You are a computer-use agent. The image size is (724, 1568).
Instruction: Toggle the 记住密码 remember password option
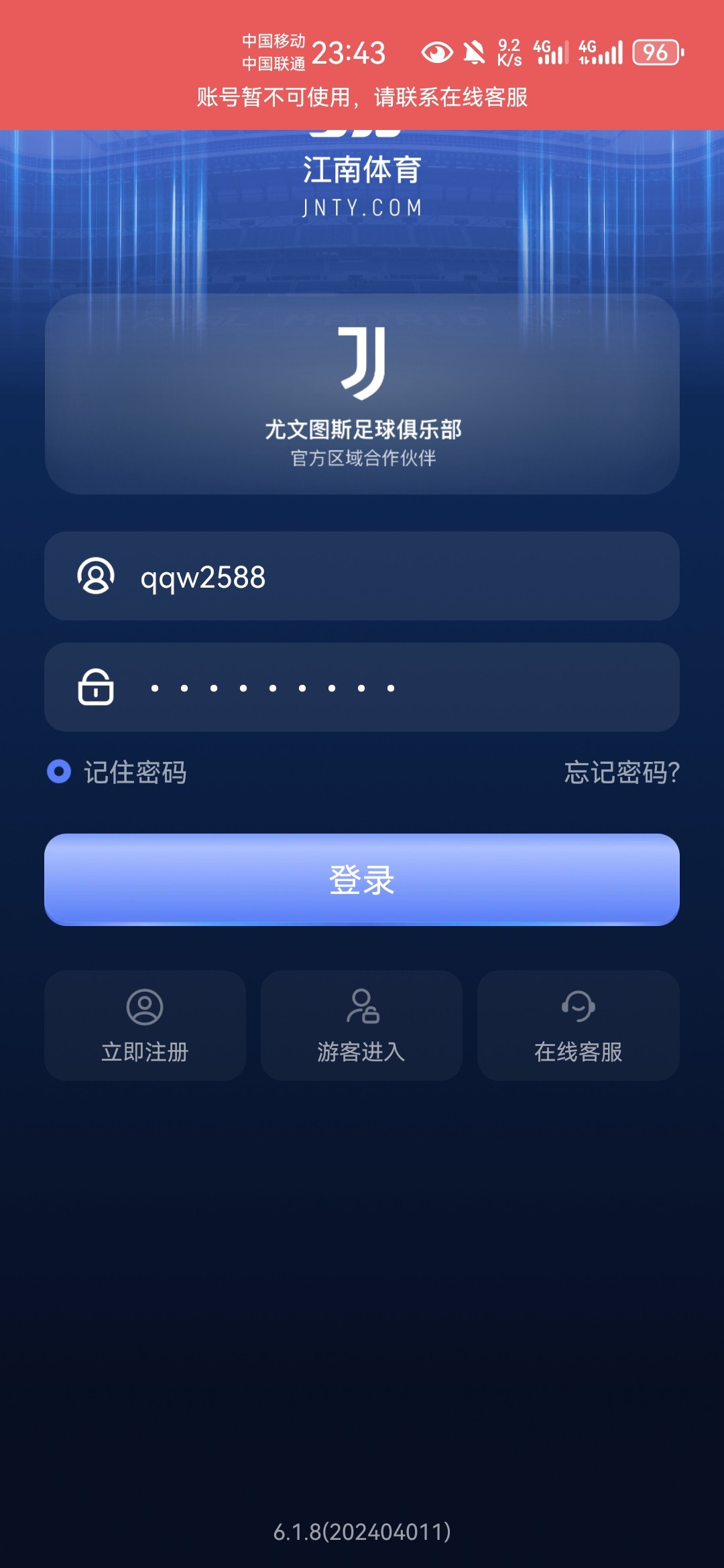tap(59, 772)
